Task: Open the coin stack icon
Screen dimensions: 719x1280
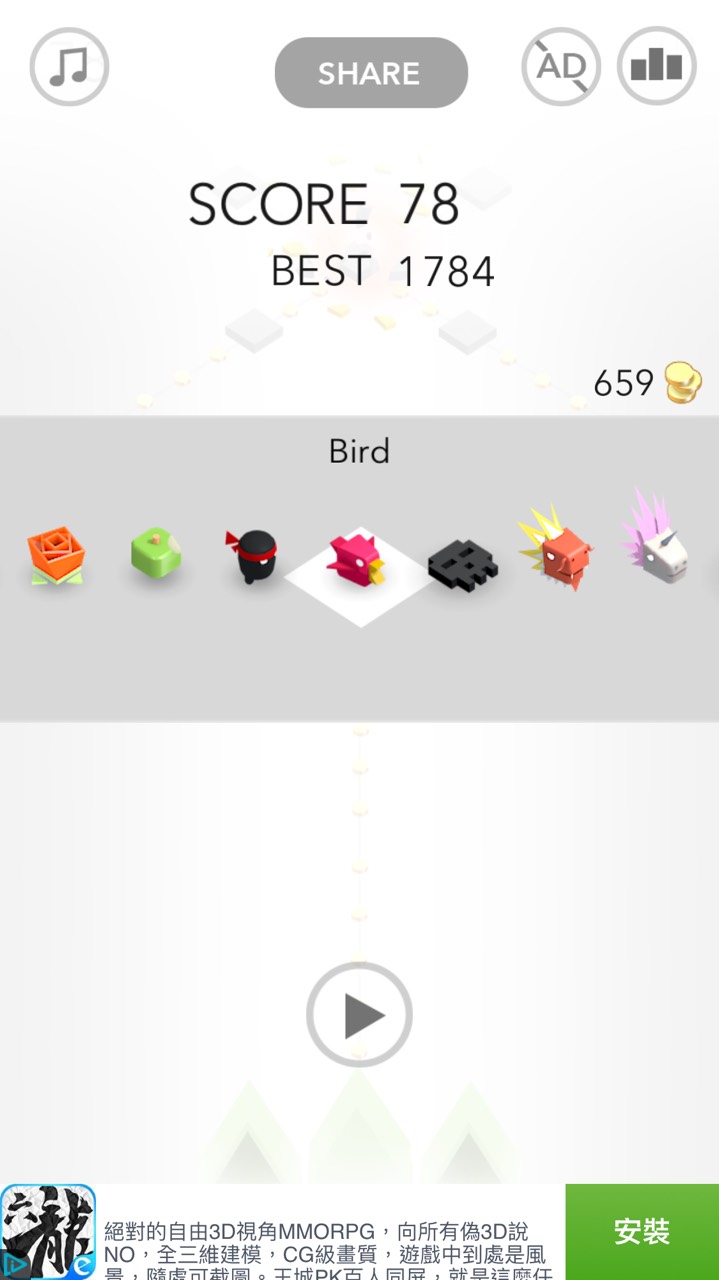Action: [683, 383]
